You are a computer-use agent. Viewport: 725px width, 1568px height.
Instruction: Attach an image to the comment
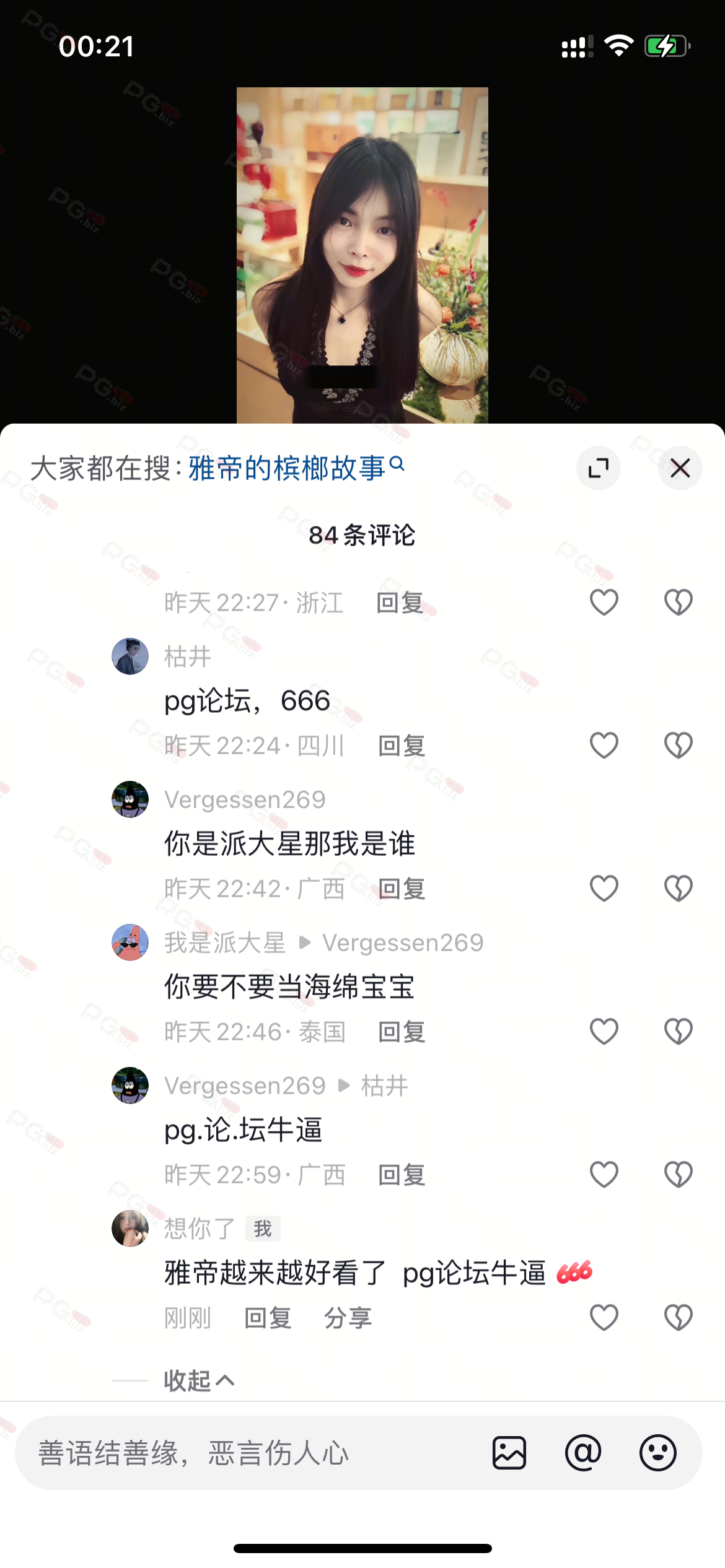tap(509, 1453)
